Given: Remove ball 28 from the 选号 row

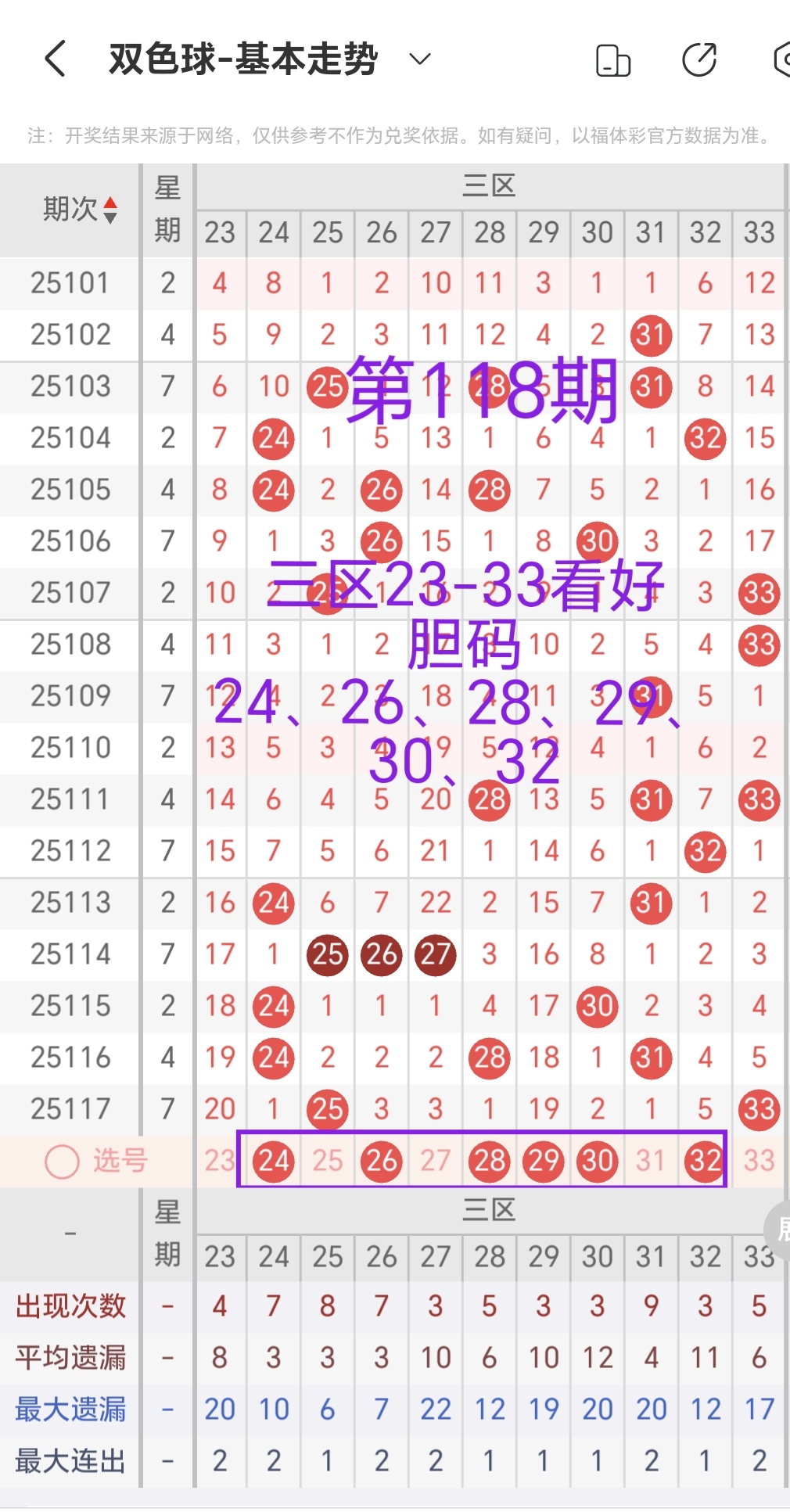Looking at the screenshot, I should 490,1161.
